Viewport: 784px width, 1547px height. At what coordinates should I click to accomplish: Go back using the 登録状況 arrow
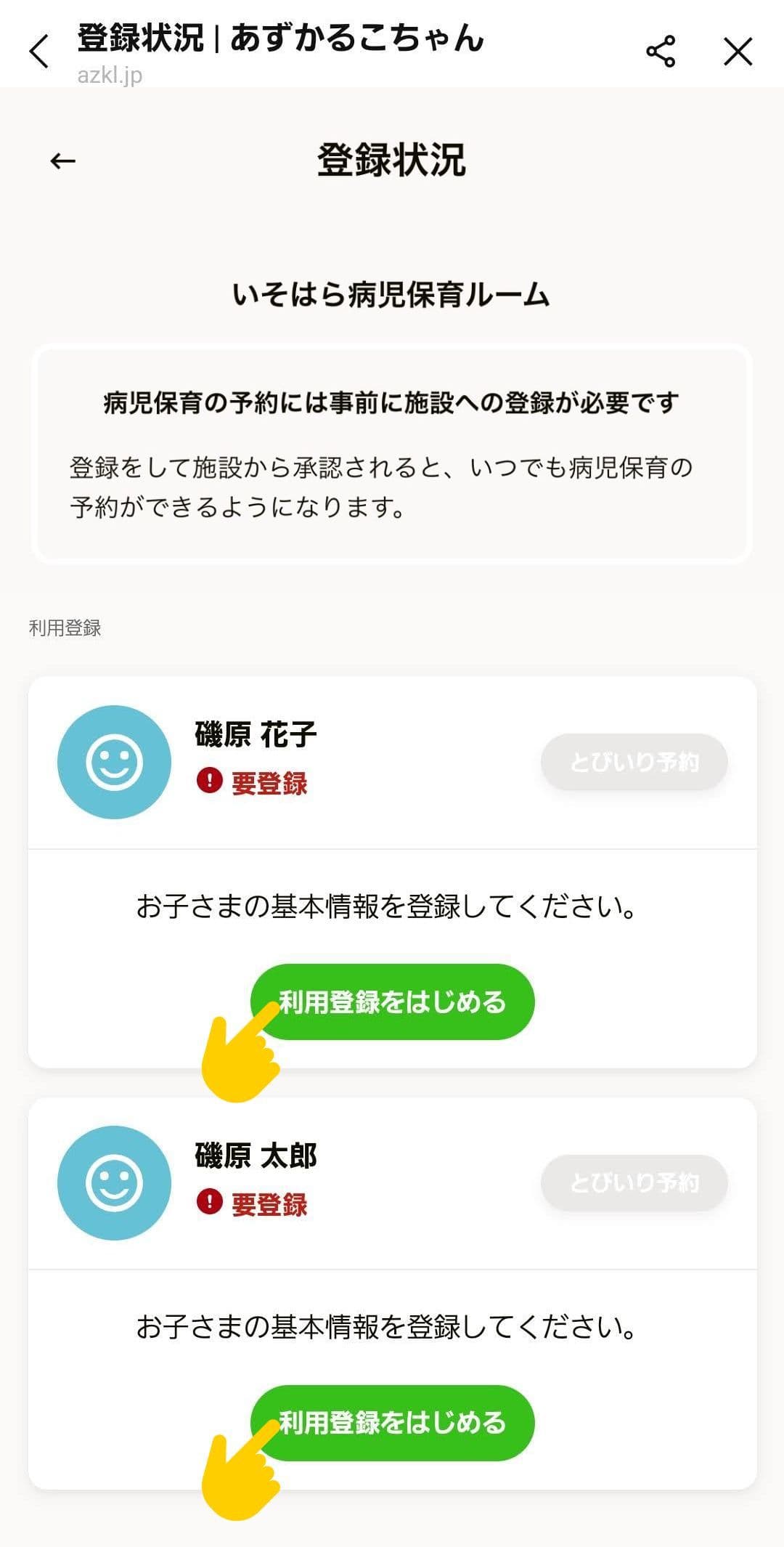63,161
